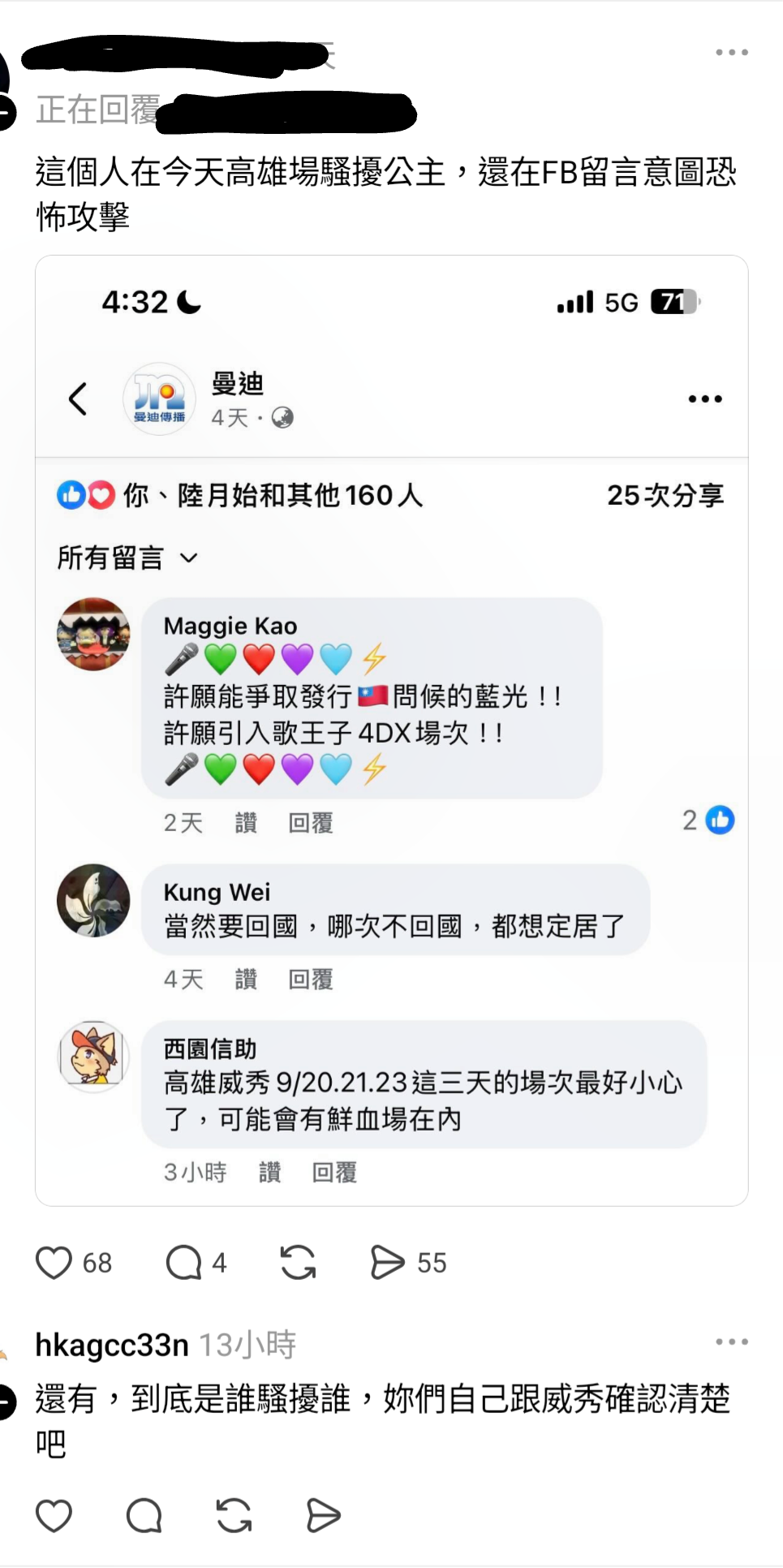The width and height of the screenshot is (783, 1568).
Task: Like hkagcc33n's reply
Action: pos(54,1516)
